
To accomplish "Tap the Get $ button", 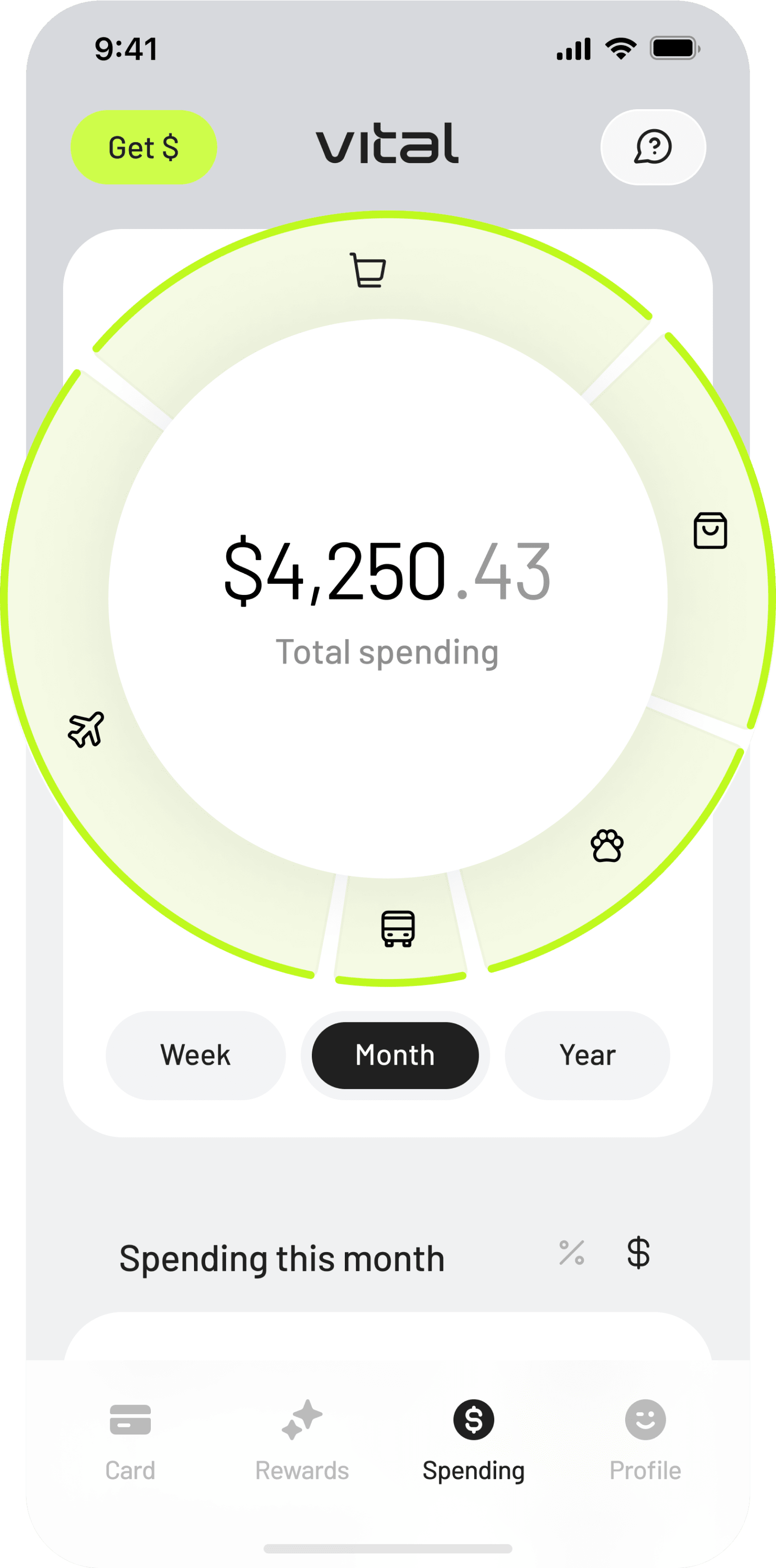I will (144, 148).
